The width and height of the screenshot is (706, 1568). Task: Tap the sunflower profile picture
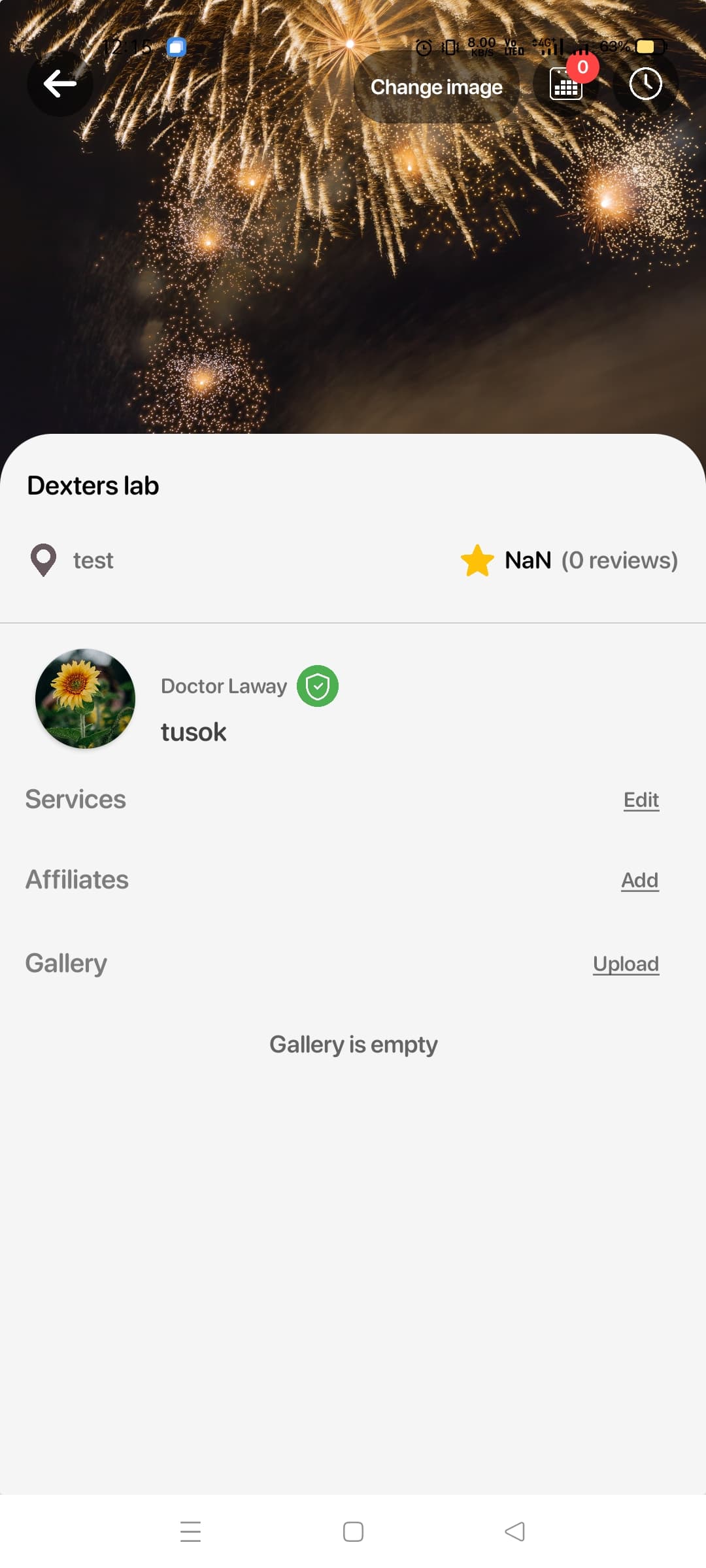pyautogui.click(x=85, y=698)
